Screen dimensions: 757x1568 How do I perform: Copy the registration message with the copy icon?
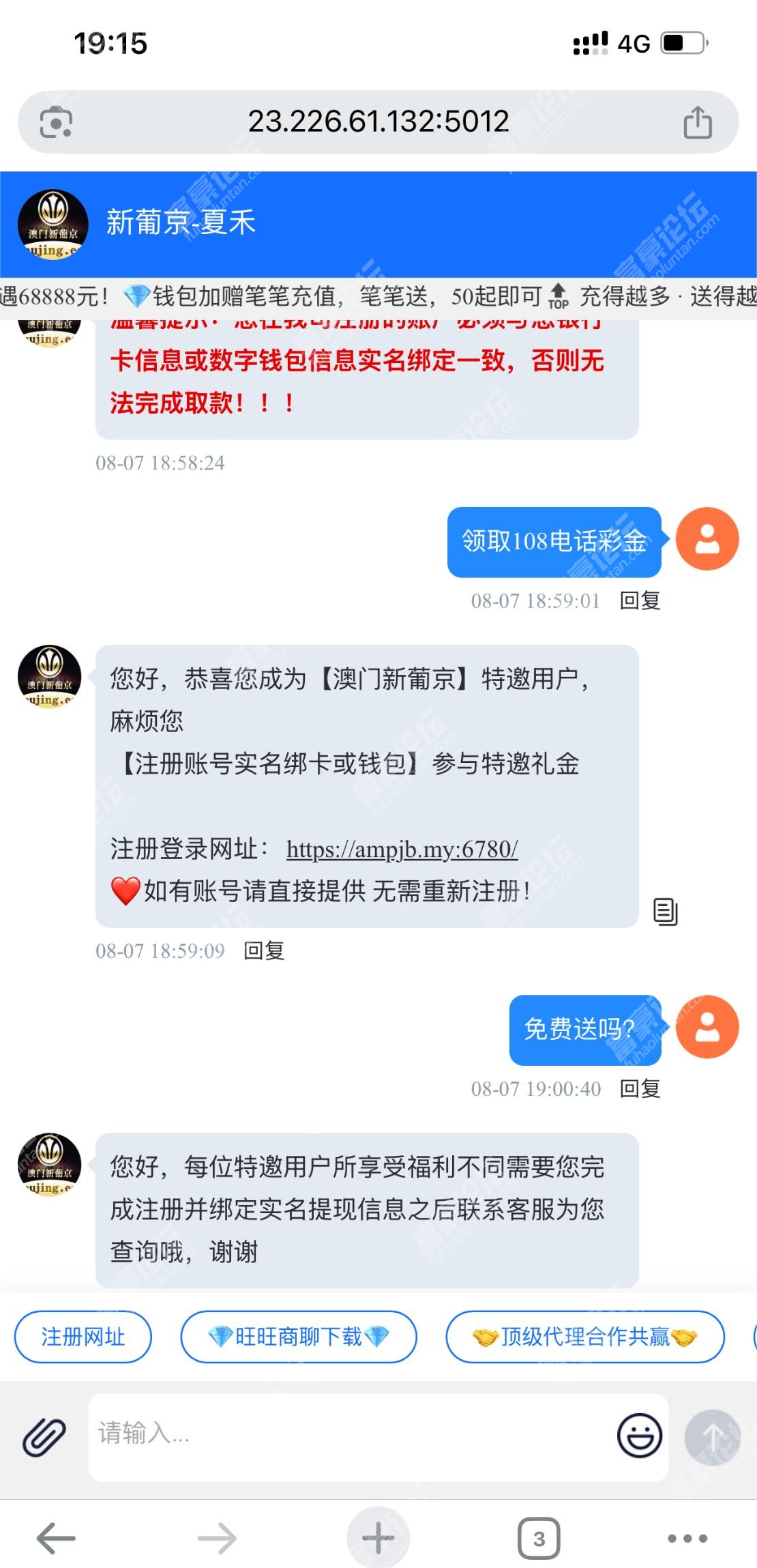point(665,911)
